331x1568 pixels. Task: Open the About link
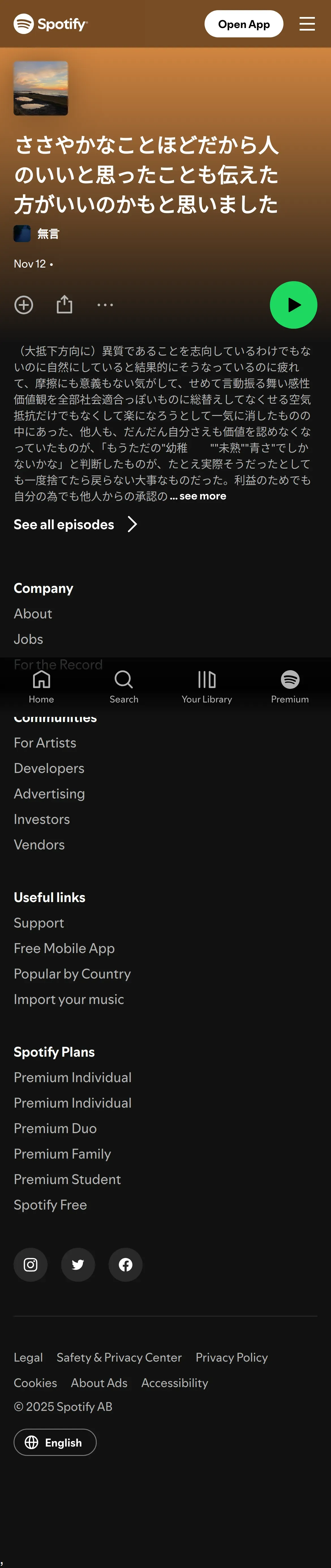[33, 614]
